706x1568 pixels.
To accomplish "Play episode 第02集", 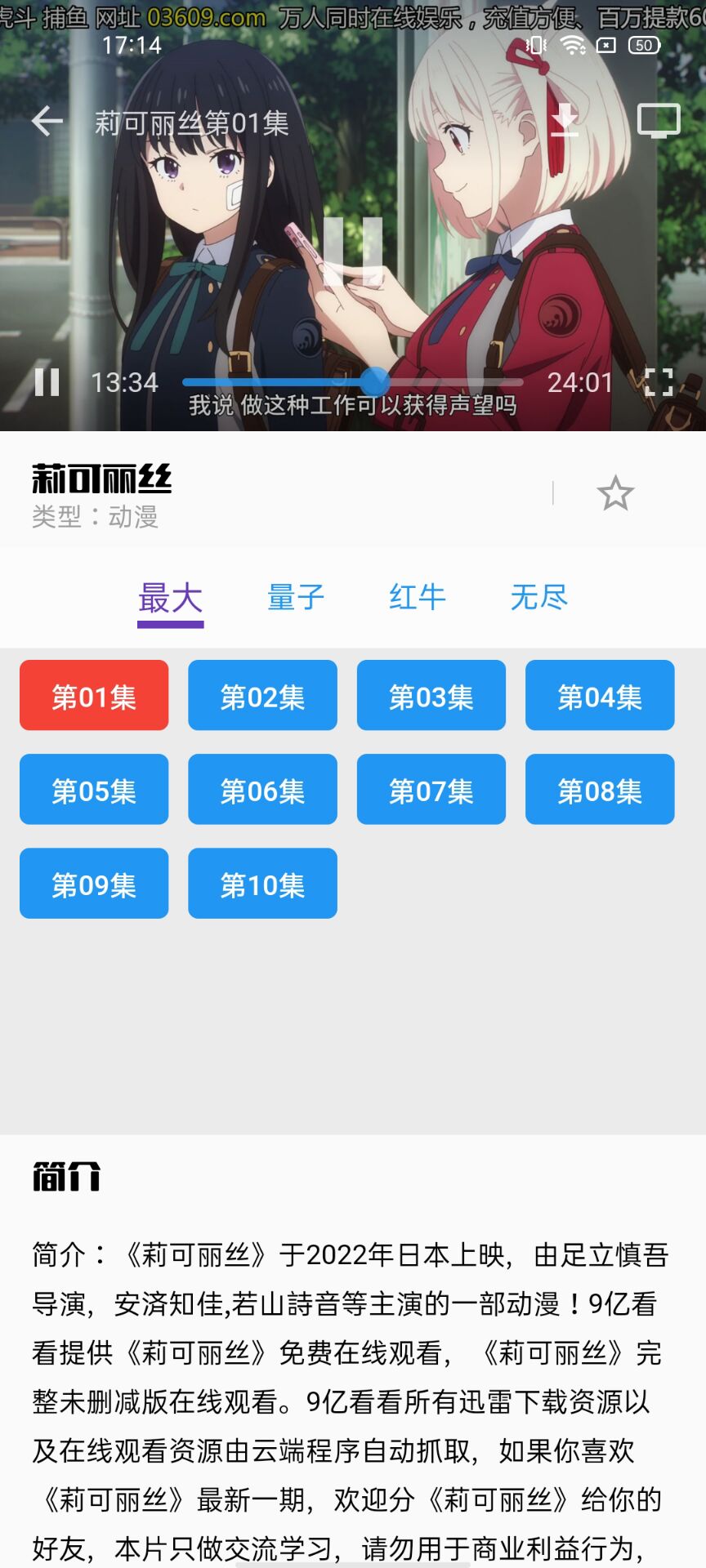I will pyautogui.click(x=262, y=695).
